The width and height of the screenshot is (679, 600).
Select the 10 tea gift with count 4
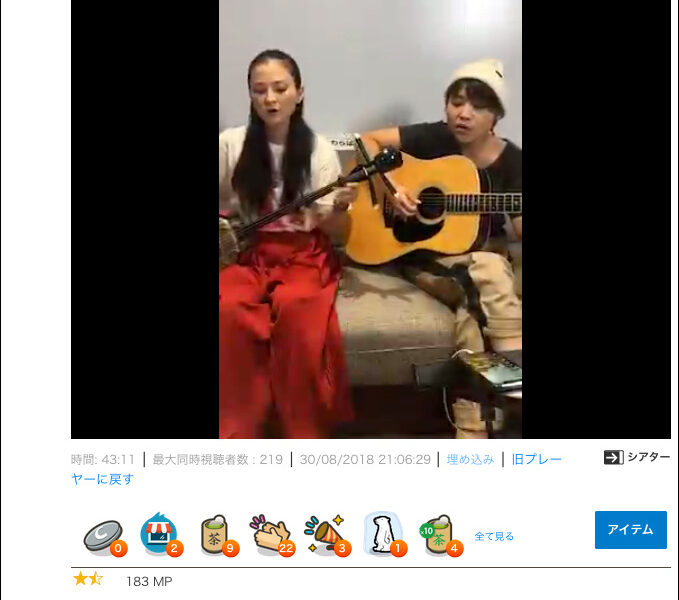click(x=438, y=534)
